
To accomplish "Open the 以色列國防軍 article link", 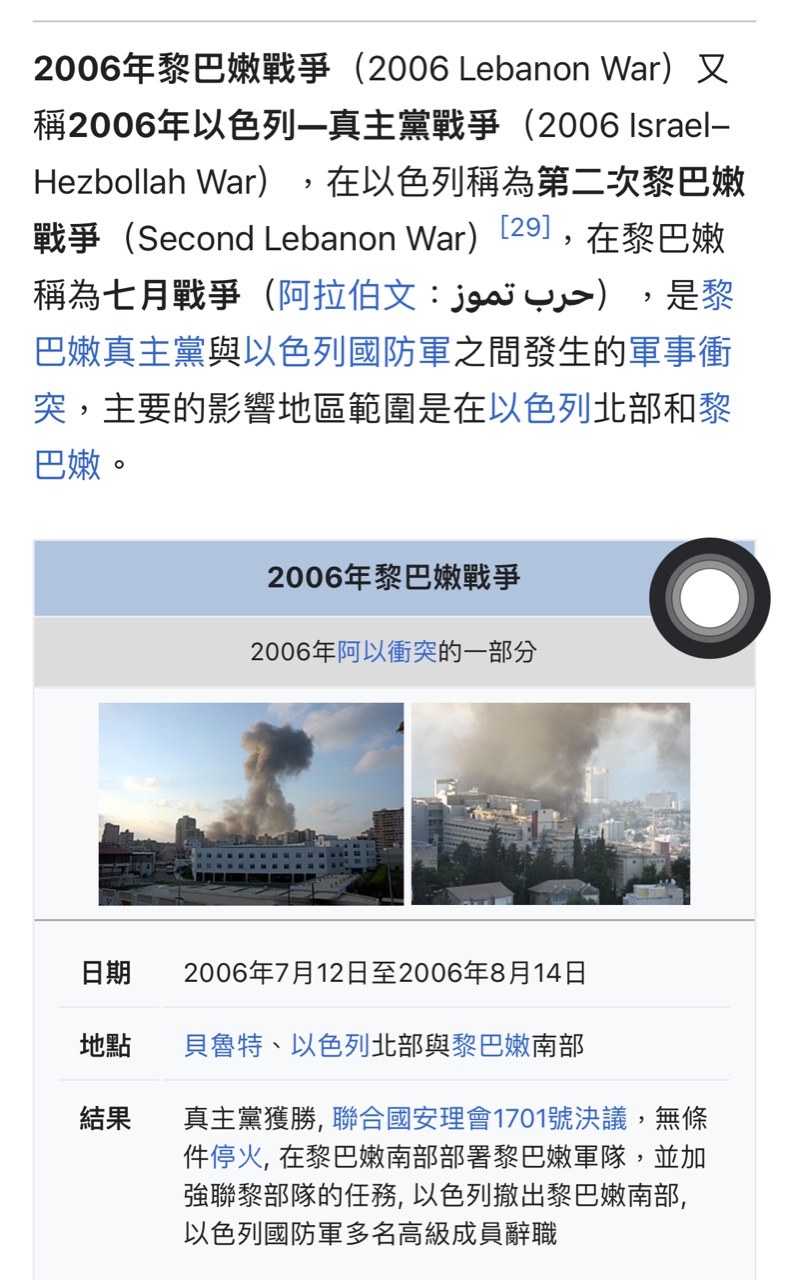I will pos(347,352).
